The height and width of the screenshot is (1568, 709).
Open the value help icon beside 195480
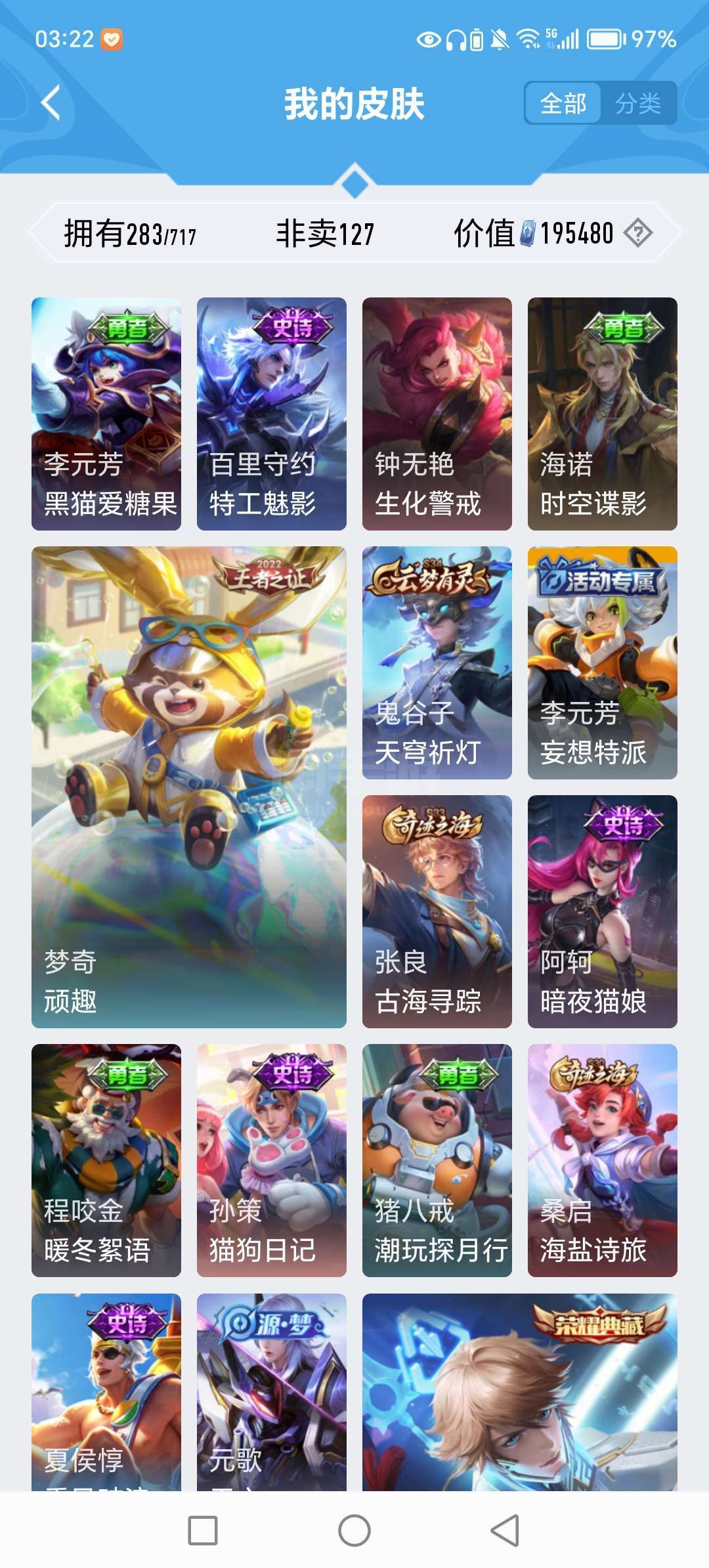click(637, 233)
